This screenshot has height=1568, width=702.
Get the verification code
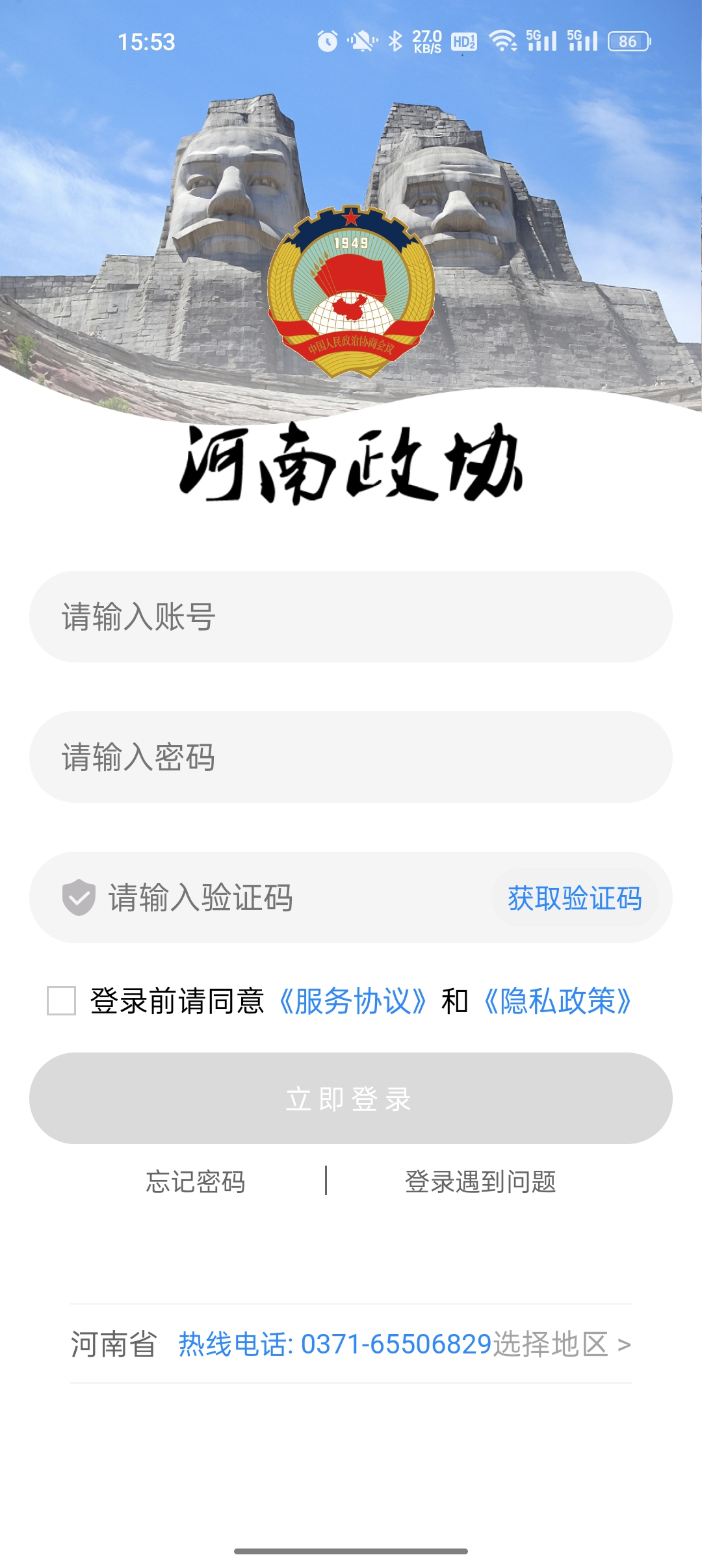click(x=575, y=898)
